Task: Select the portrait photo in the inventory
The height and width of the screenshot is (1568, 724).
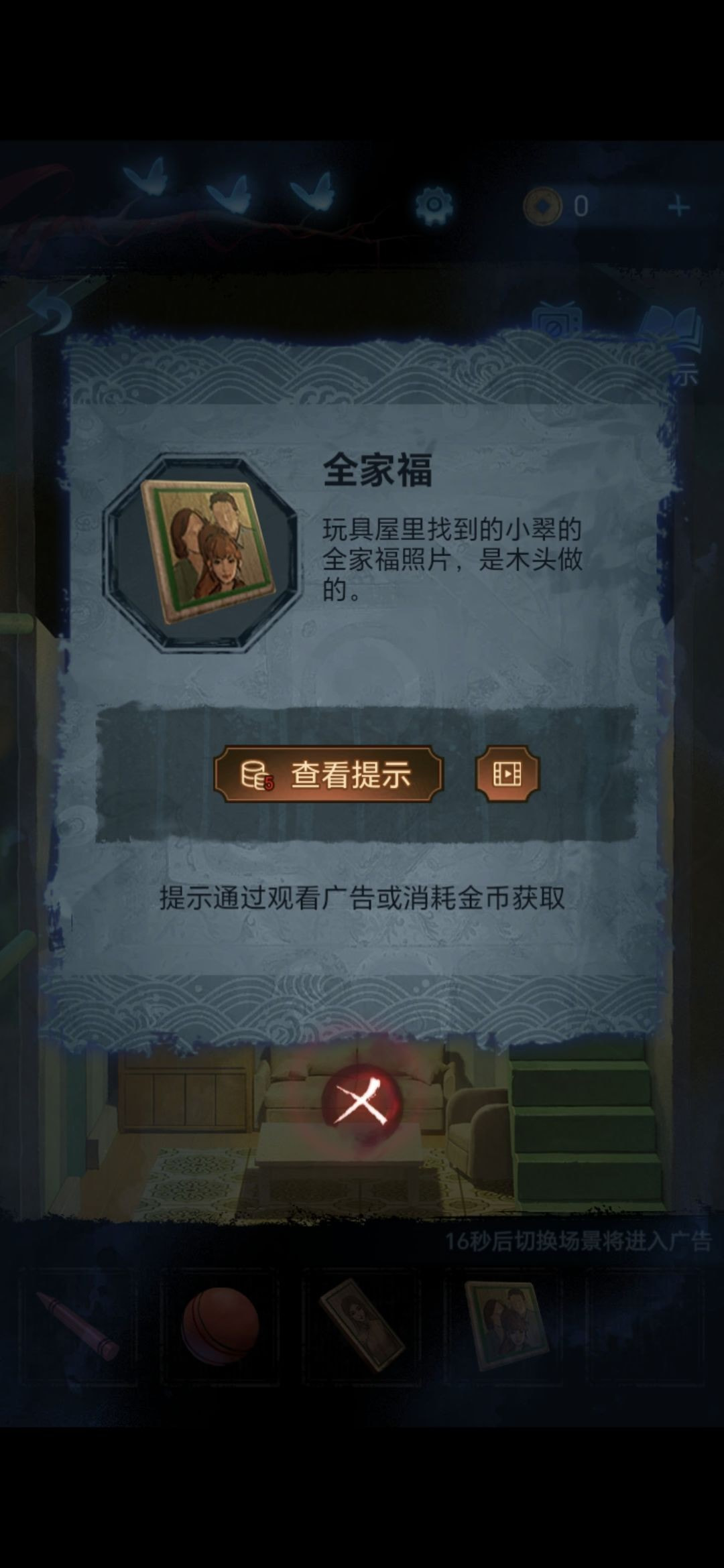Action: pos(362,1326)
